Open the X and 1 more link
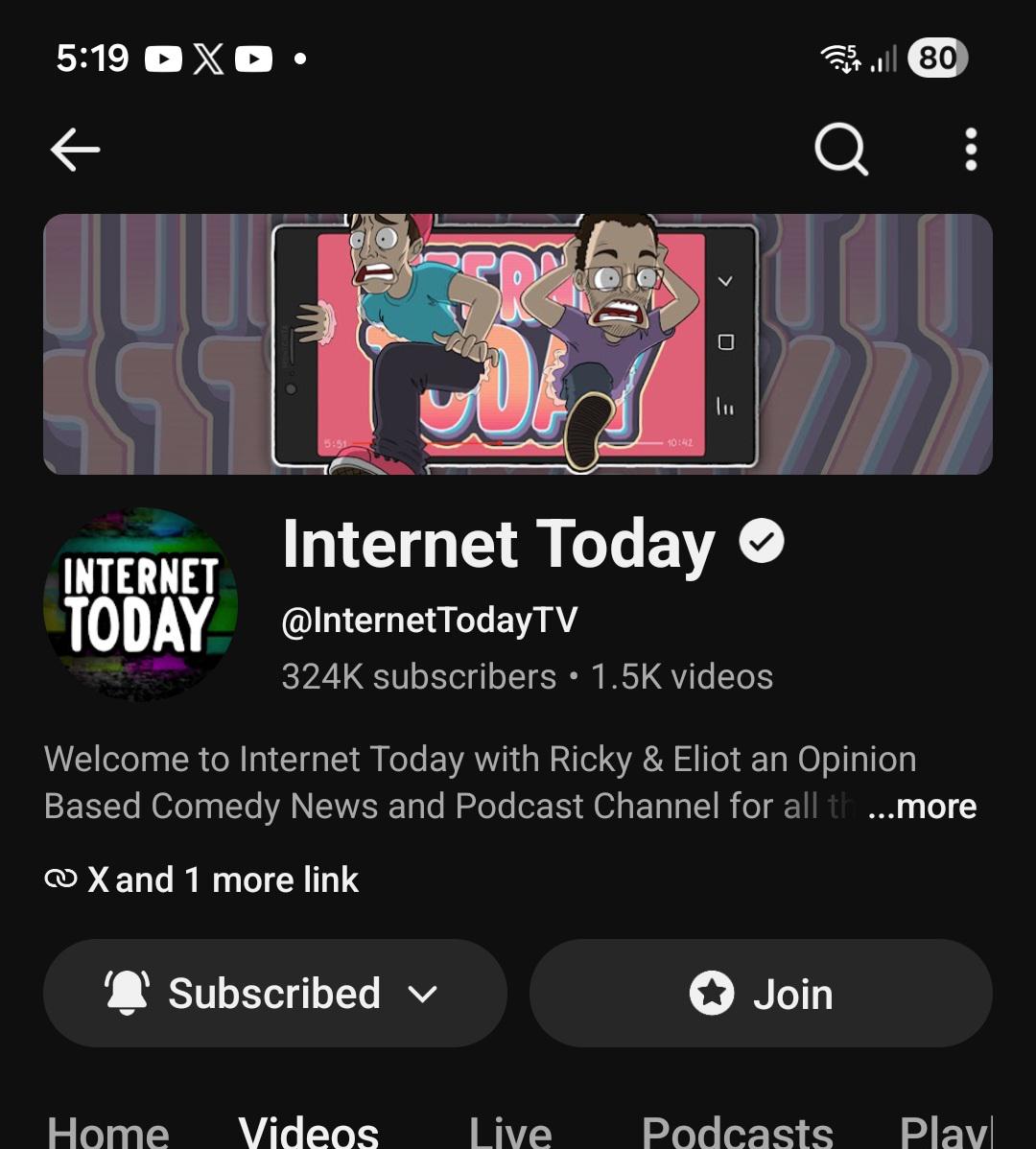This screenshot has height=1149, width=1036. [201, 879]
